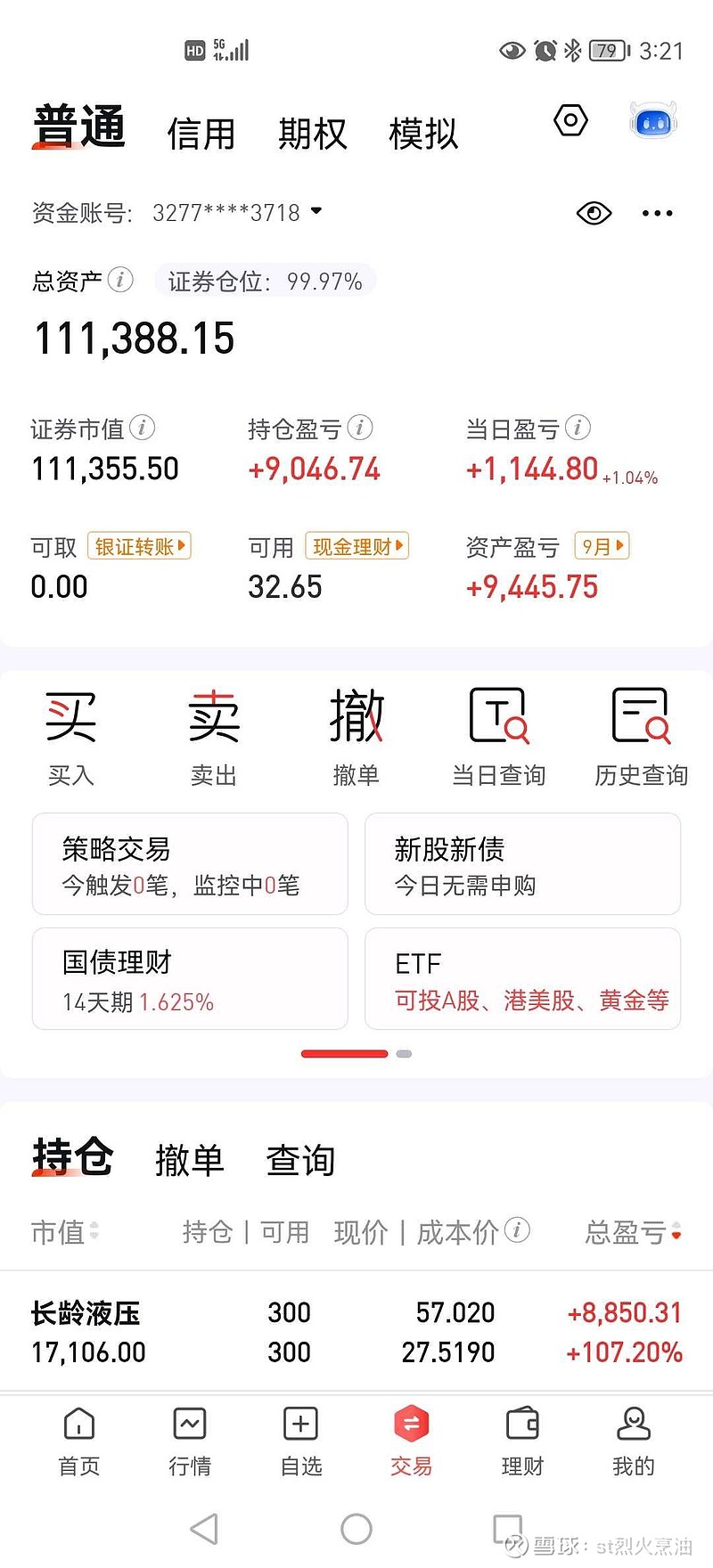Open 撤单 cancel order
Viewport: 713px width, 1568px height.
pos(356,738)
